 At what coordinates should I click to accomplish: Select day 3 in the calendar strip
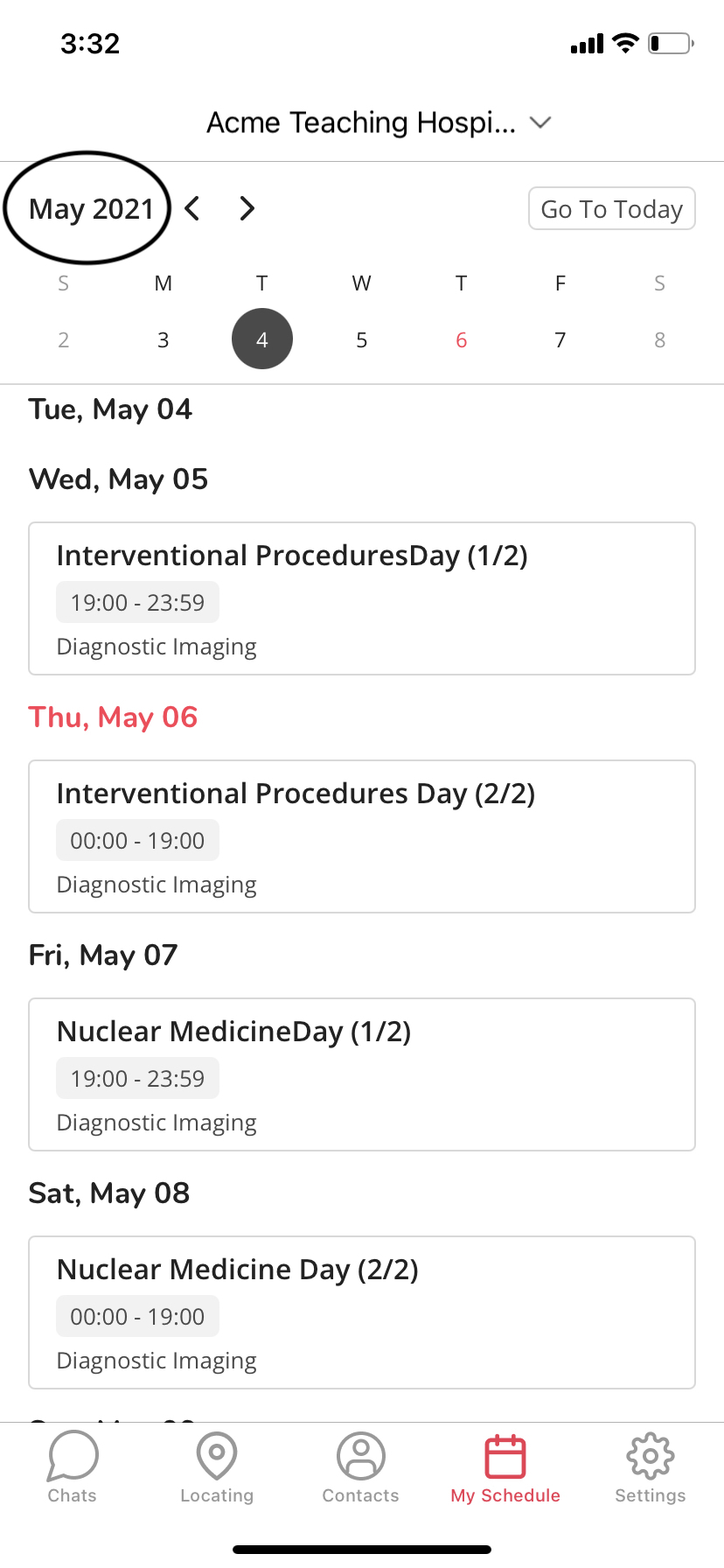[163, 339]
